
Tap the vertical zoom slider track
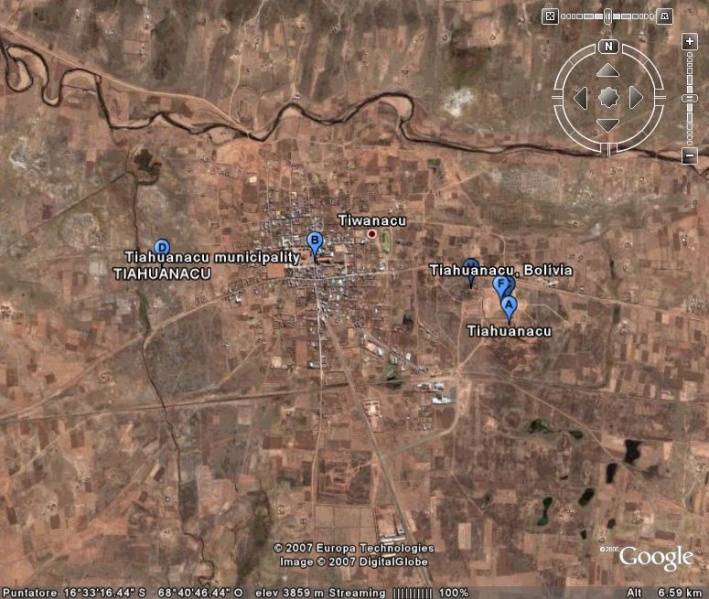coord(689,120)
